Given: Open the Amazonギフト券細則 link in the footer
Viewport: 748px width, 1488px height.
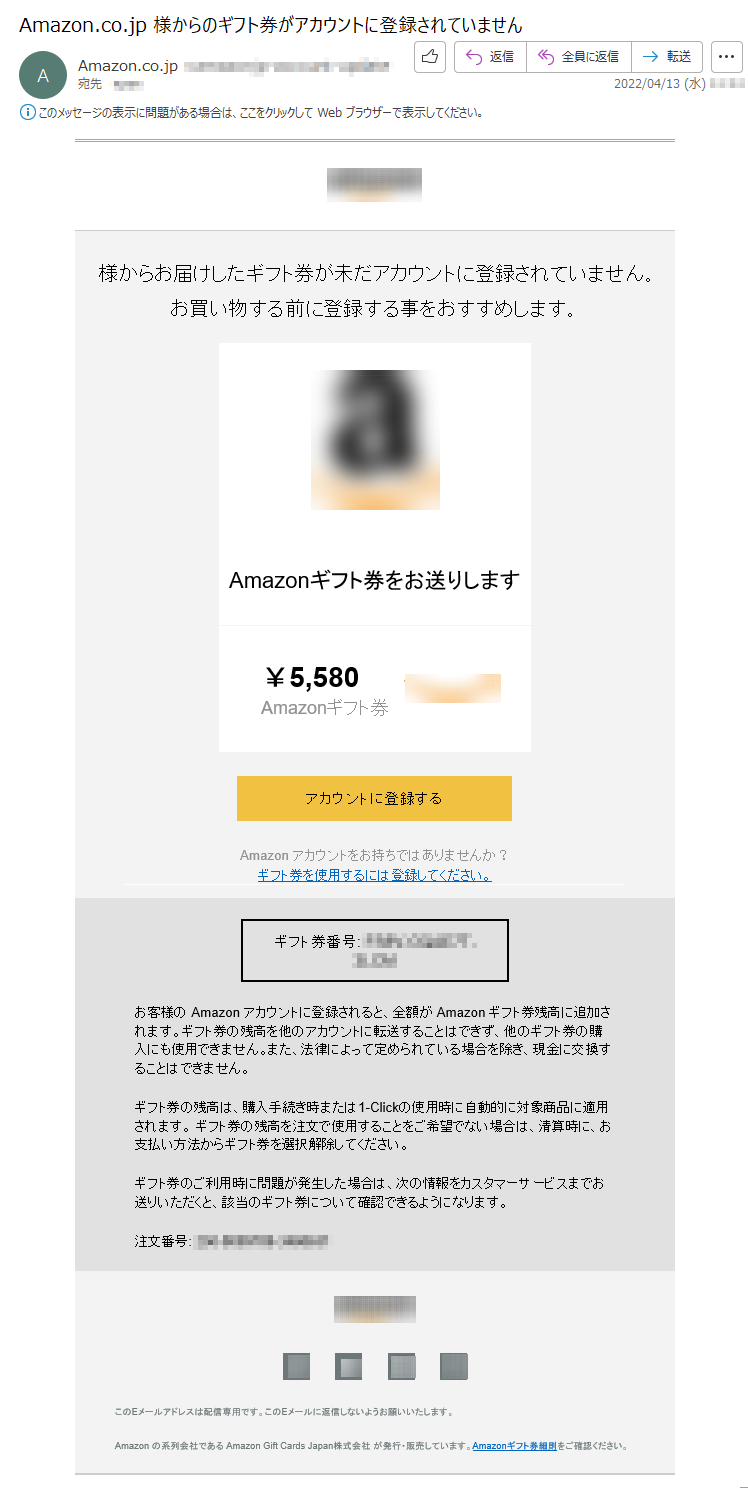Looking at the screenshot, I should [514, 1445].
